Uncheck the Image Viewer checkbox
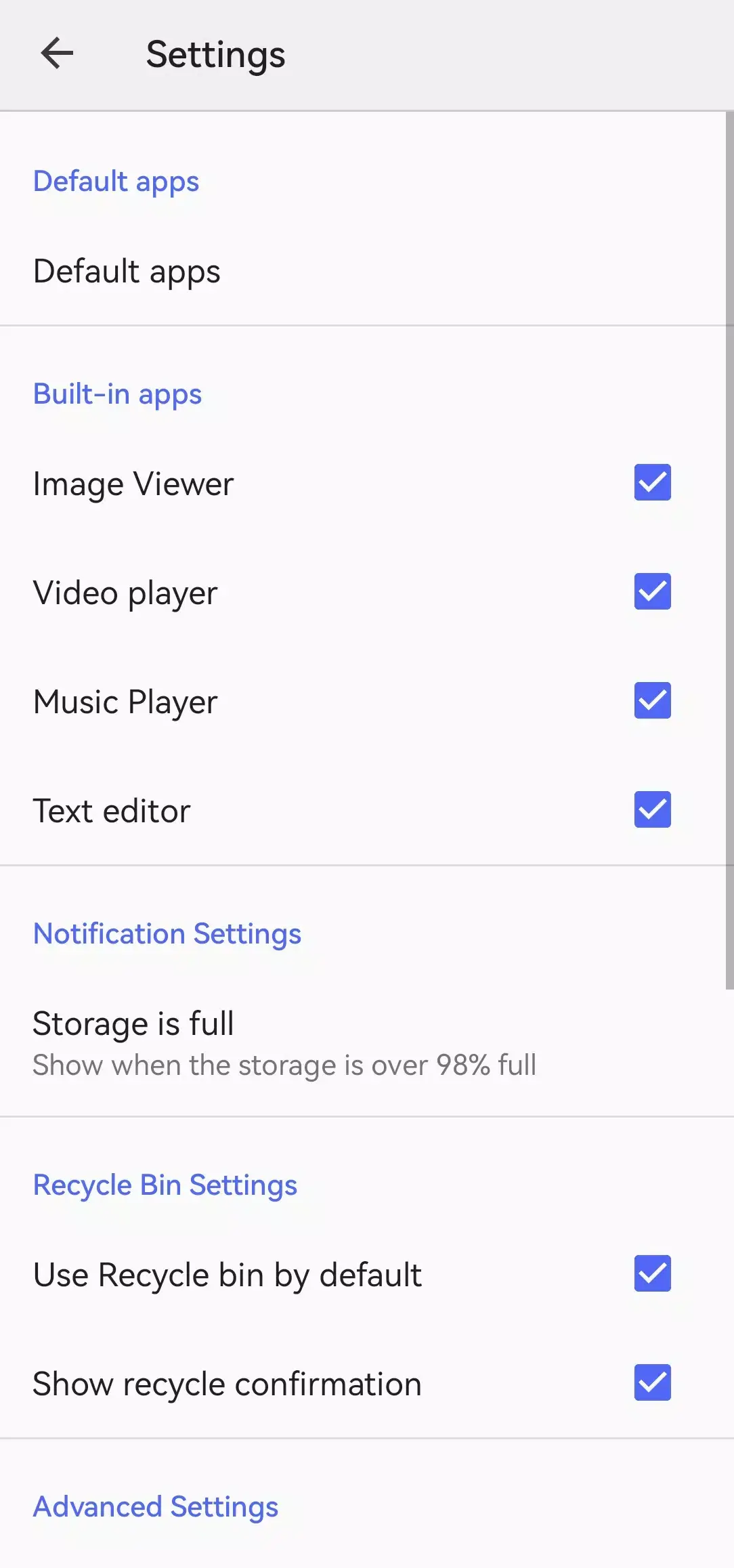 pos(651,483)
